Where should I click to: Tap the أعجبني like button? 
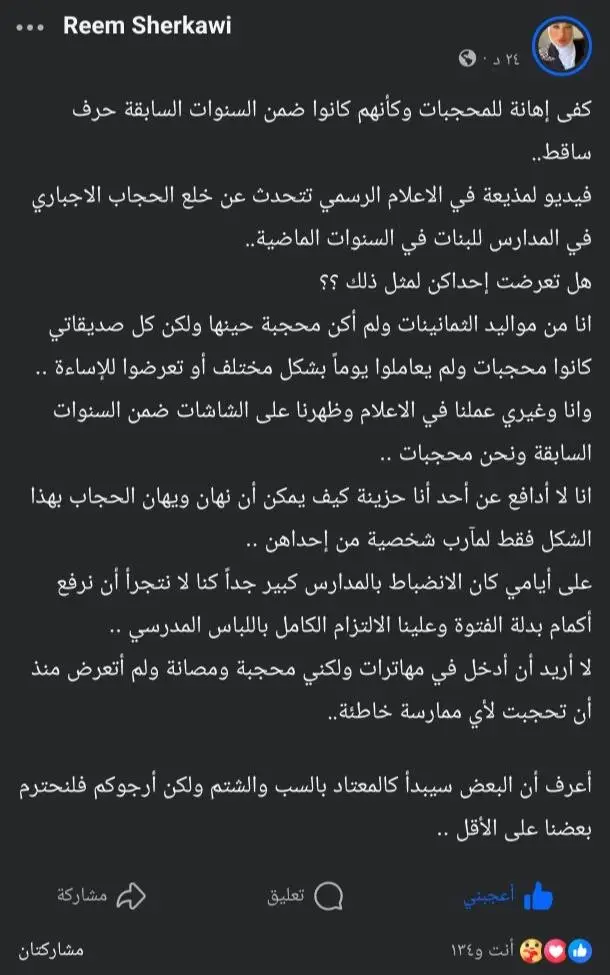508,895
